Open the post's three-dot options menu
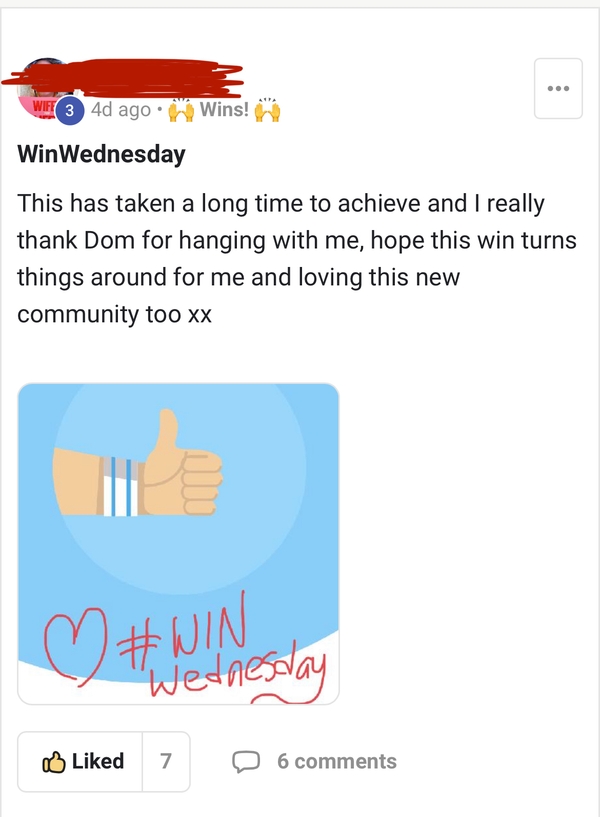Viewport: 600px width, 817px height. click(558, 89)
